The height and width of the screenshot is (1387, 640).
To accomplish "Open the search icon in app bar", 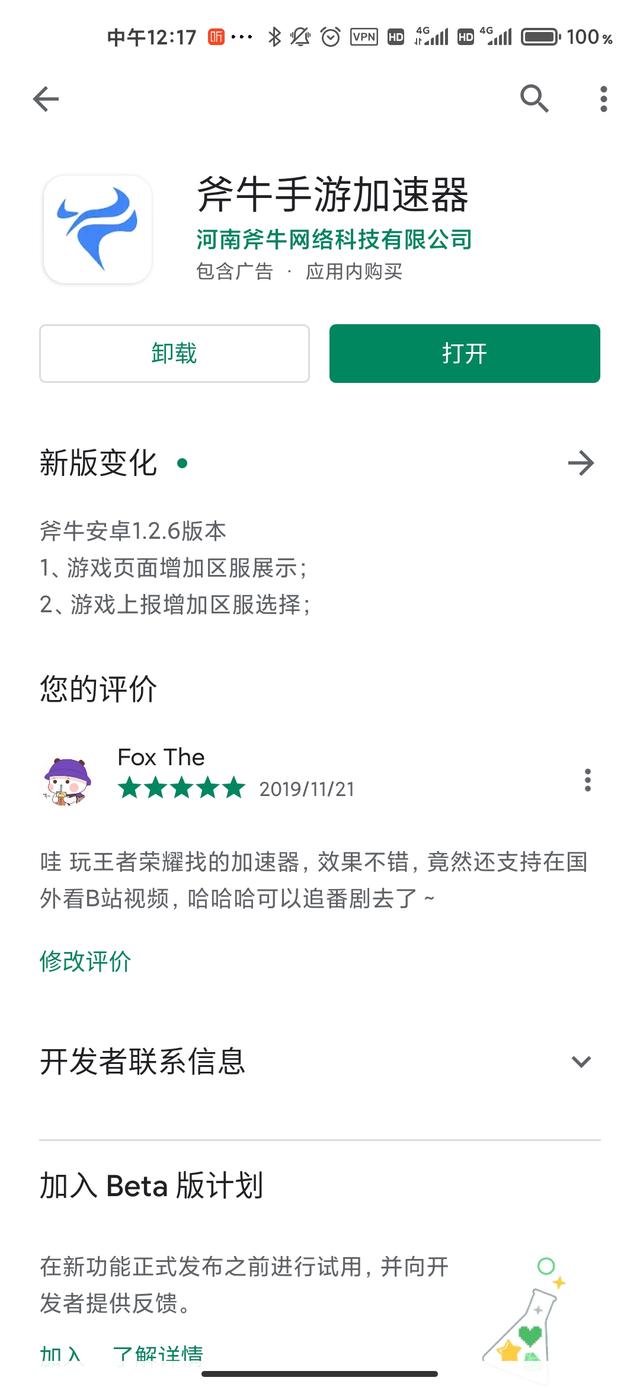I will (x=534, y=98).
